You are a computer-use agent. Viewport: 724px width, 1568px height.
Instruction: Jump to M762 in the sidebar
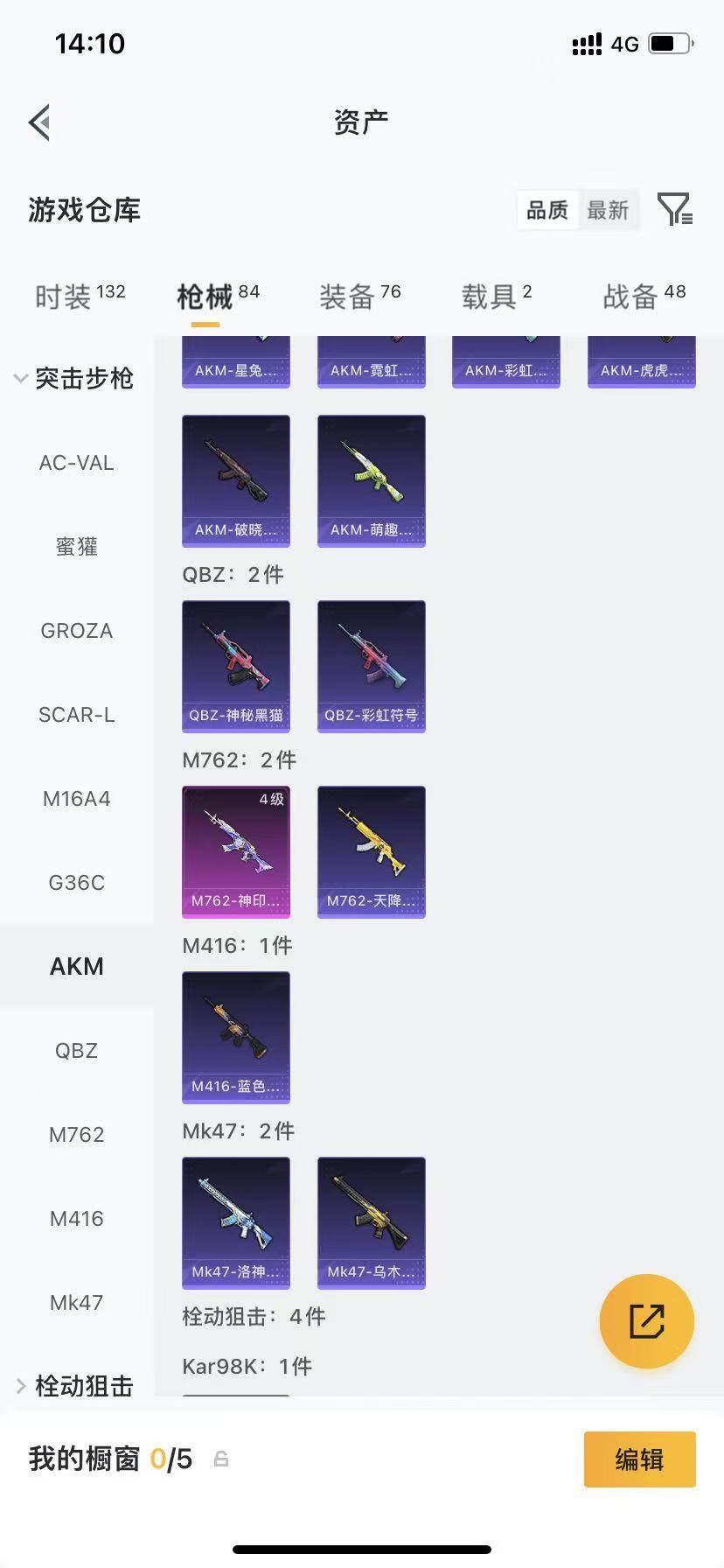(x=76, y=1135)
